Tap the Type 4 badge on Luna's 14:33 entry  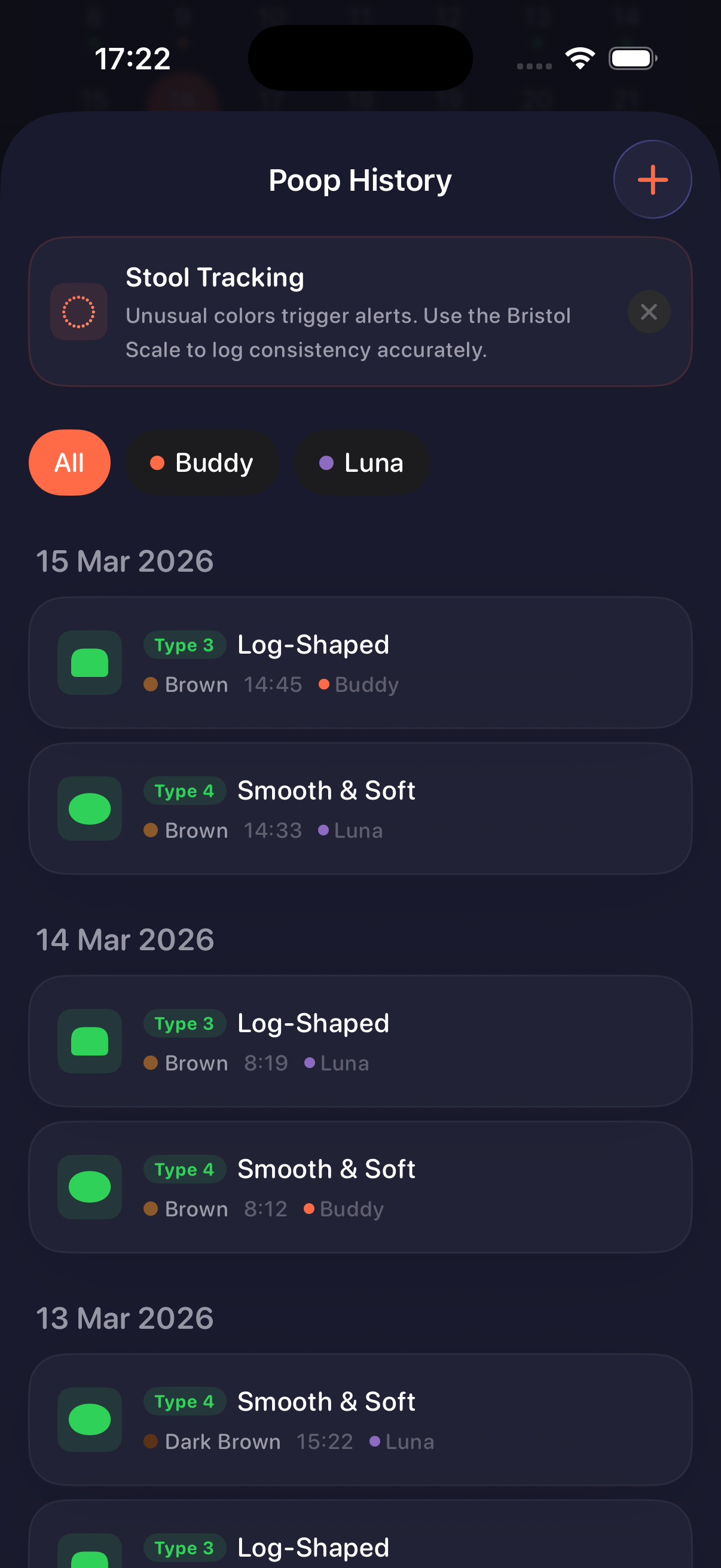pyautogui.click(x=184, y=791)
